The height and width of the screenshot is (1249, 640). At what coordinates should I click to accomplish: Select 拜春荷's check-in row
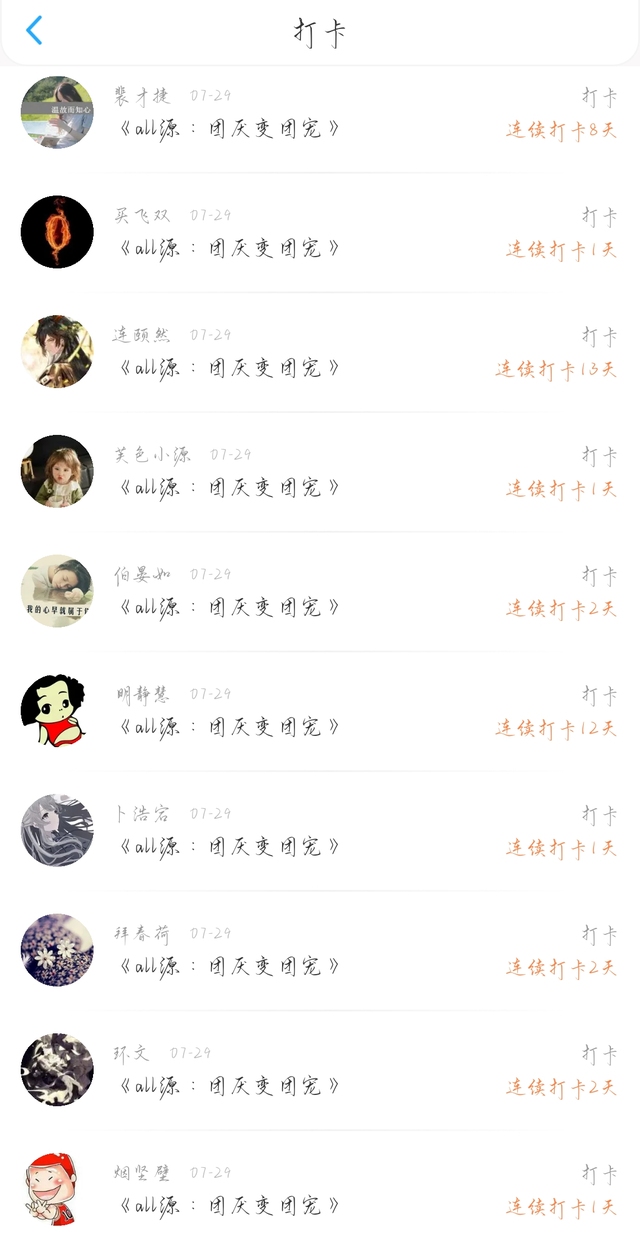(320, 950)
